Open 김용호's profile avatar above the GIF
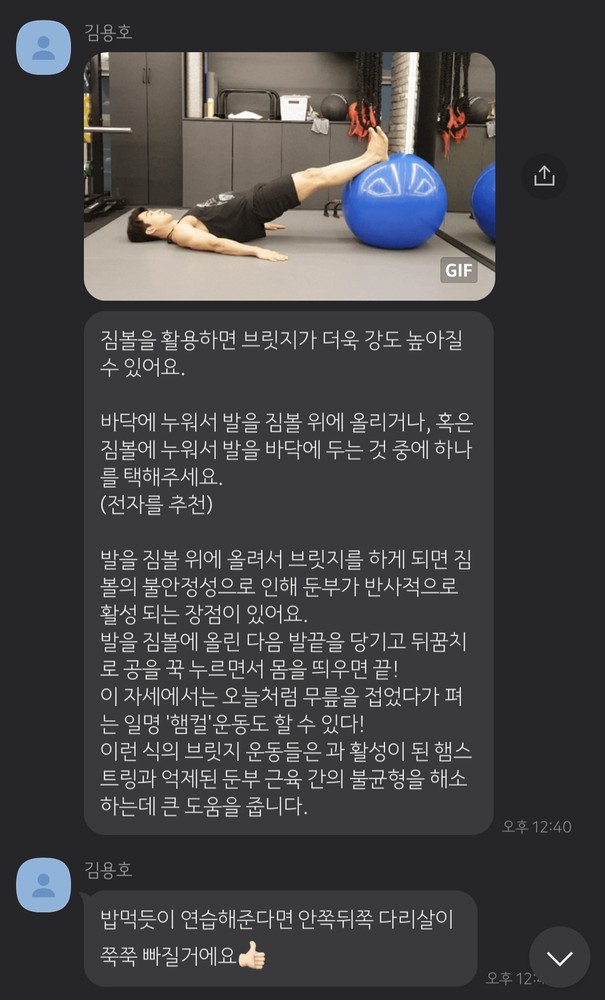Viewport: 605px width, 1000px height. click(x=44, y=49)
